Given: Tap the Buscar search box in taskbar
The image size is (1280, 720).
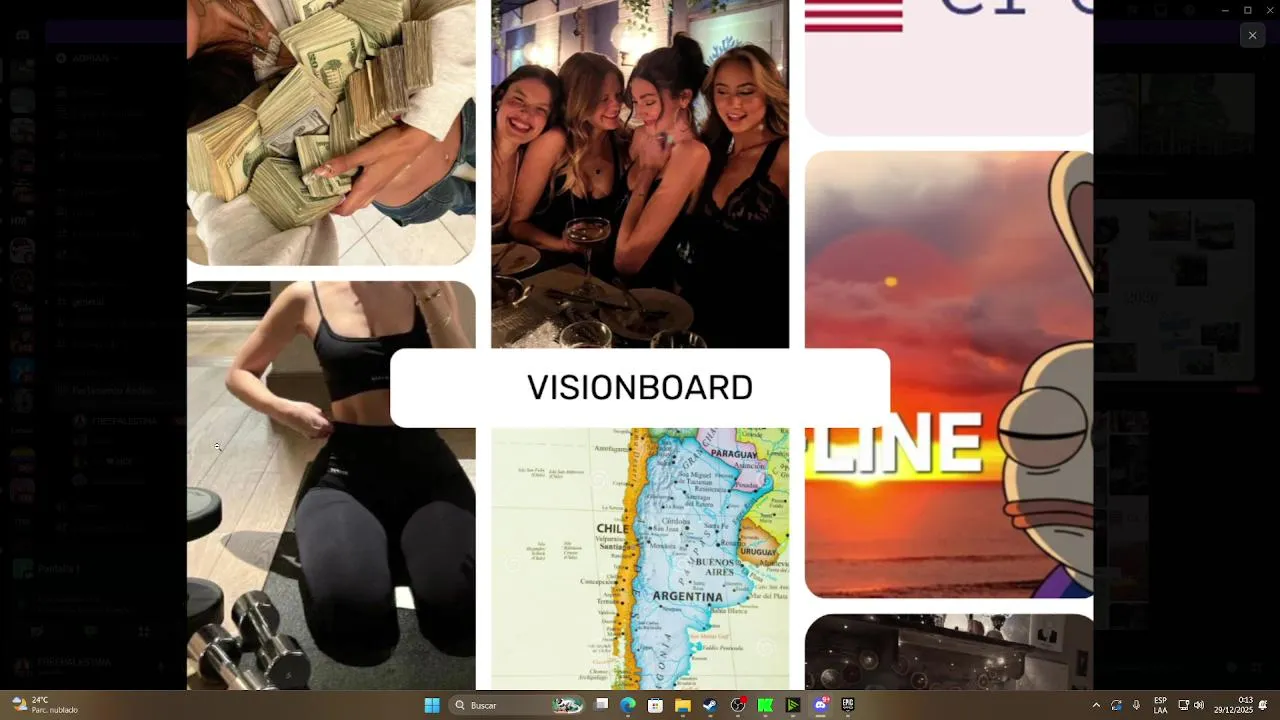Looking at the screenshot, I should click(x=500, y=705).
